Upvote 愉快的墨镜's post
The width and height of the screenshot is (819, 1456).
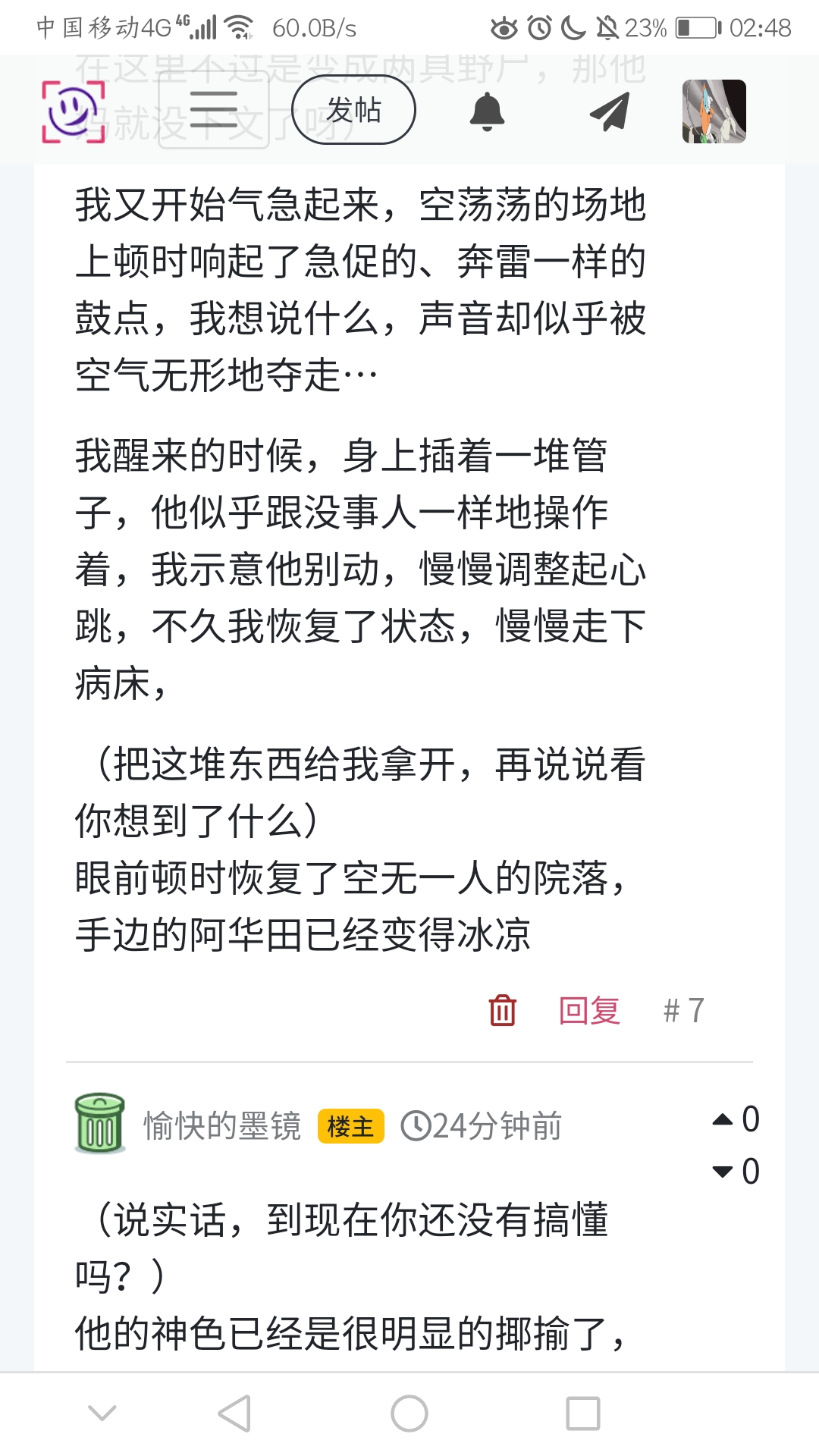723,1119
